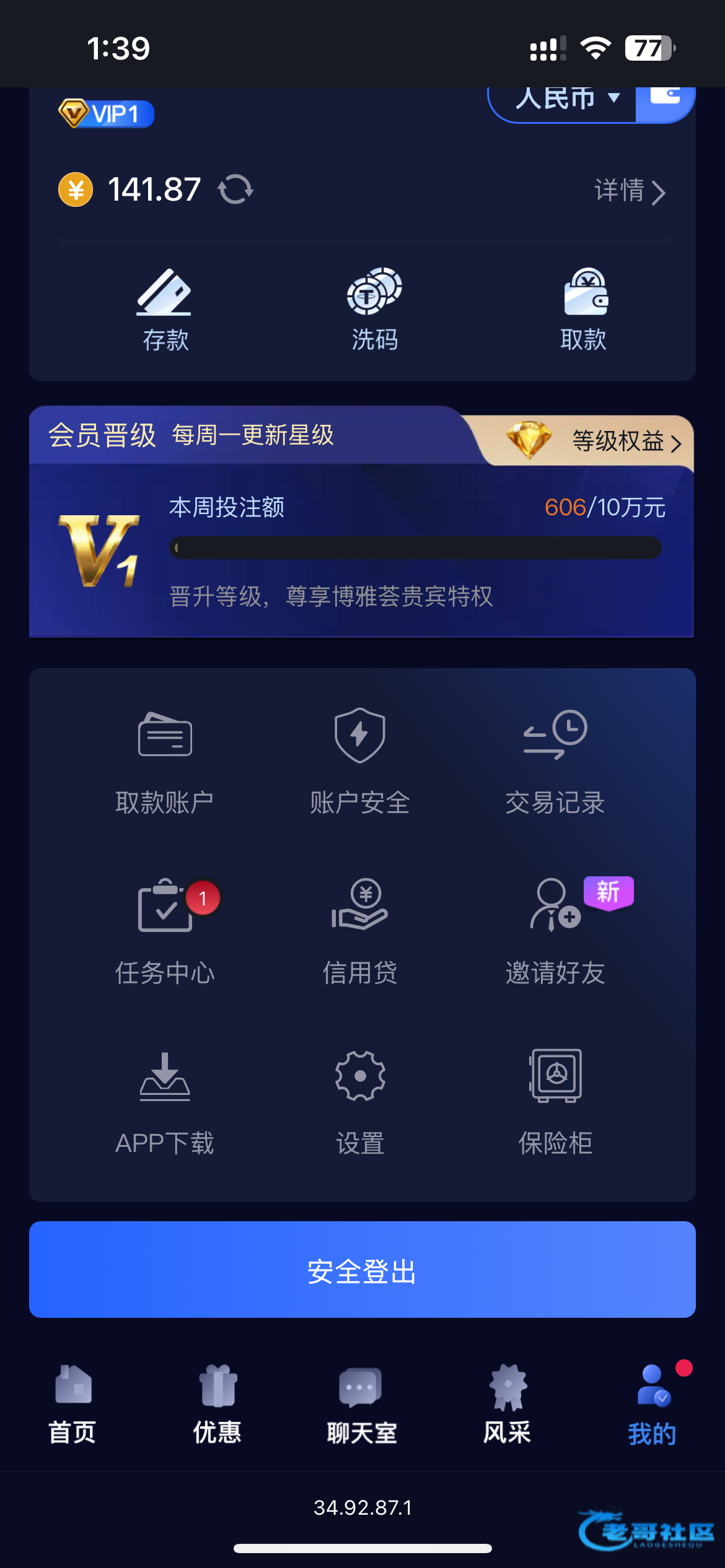Open 信用贷 credit loan
The width and height of the screenshot is (725, 1568).
tap(360, 932)
